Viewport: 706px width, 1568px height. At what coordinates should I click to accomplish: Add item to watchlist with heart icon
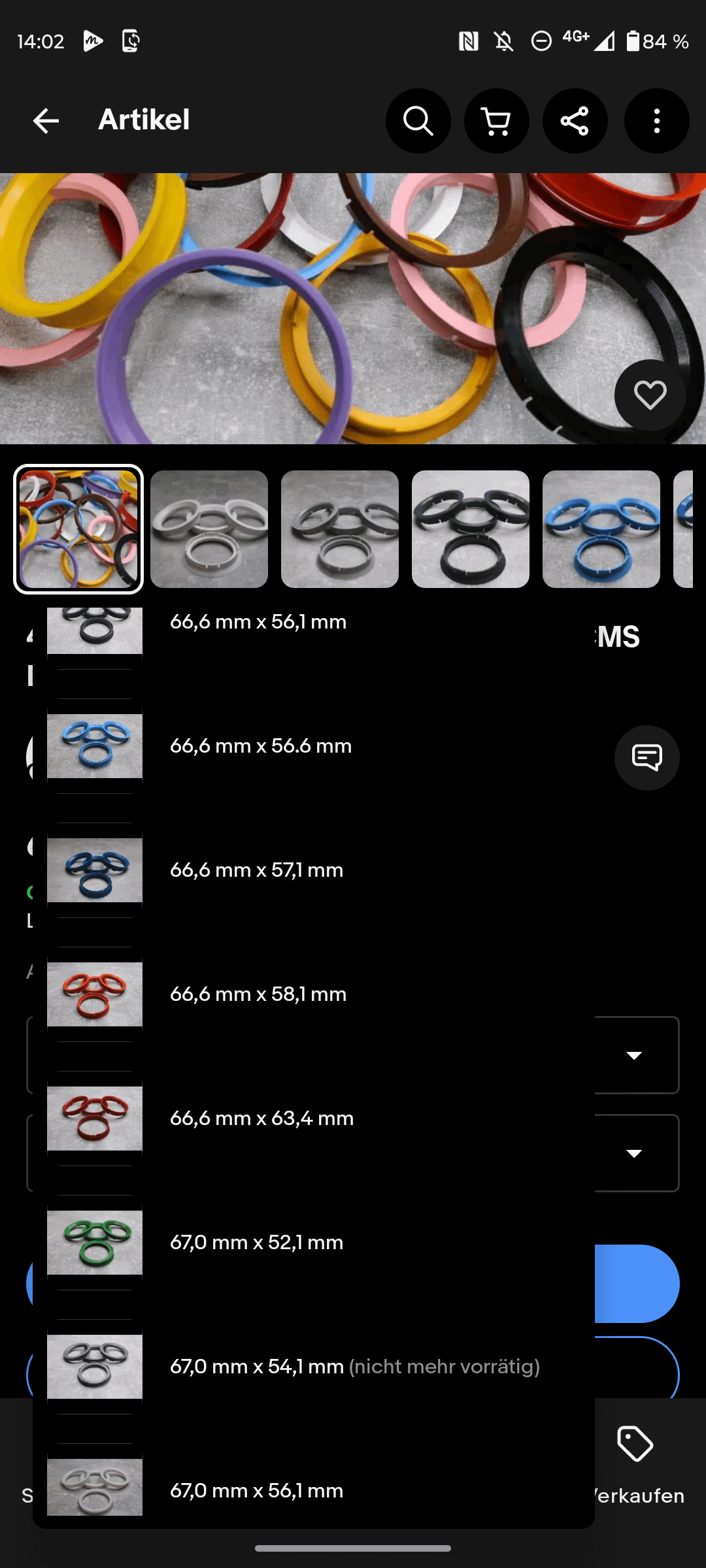tap(650, 395)
